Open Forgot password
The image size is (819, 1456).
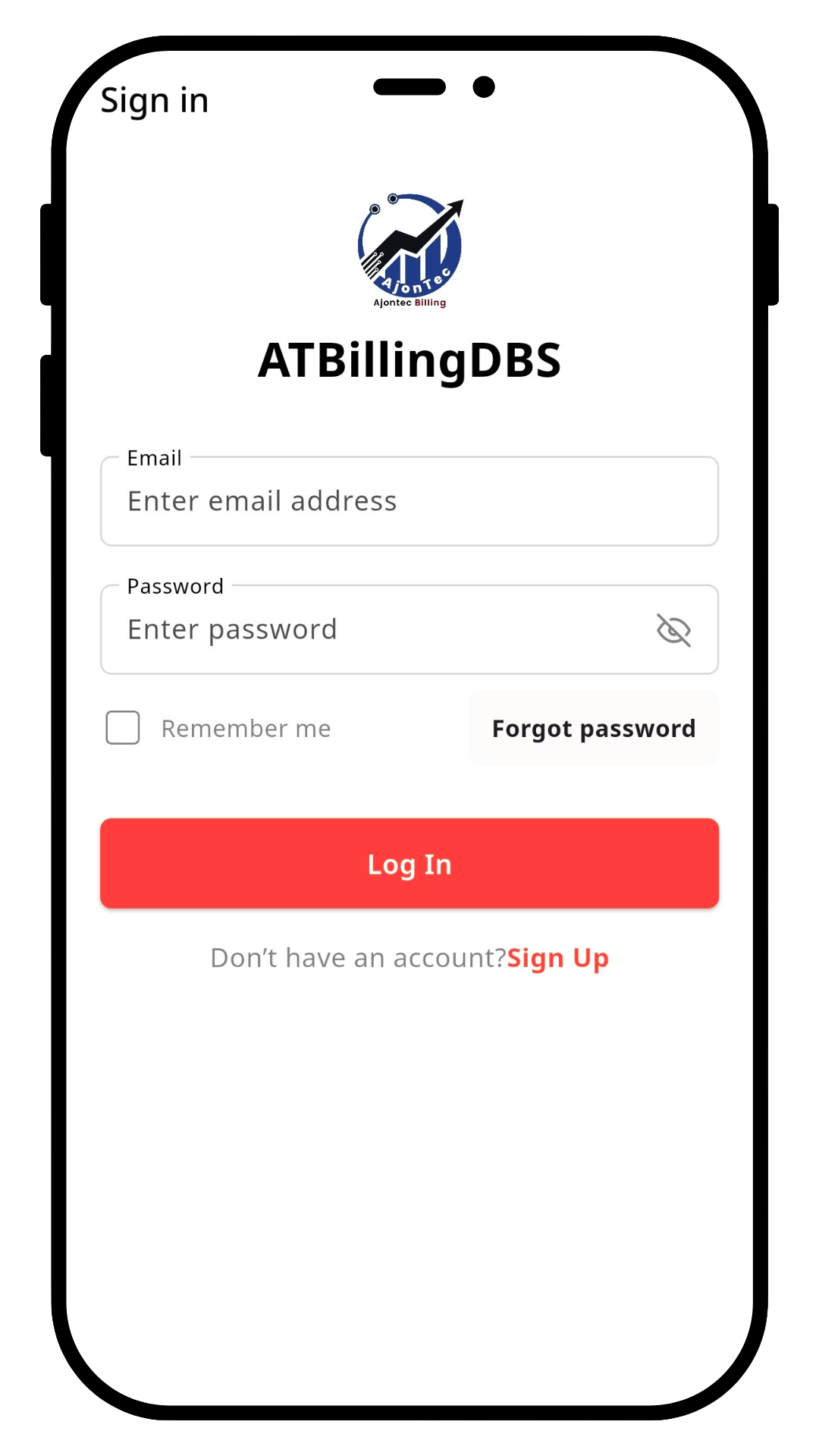click(593, 728)
